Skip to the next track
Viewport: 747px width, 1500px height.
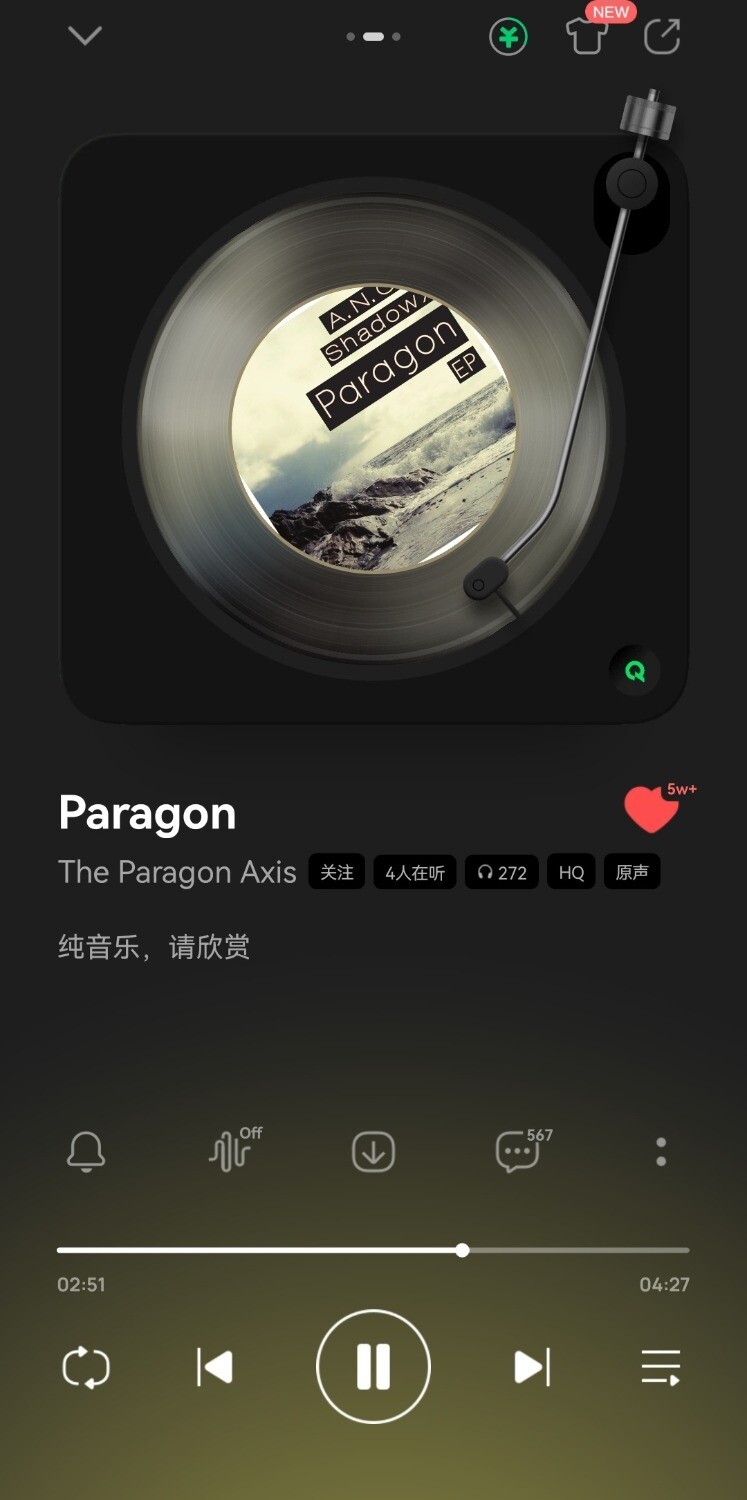(x=531, y=1367)
